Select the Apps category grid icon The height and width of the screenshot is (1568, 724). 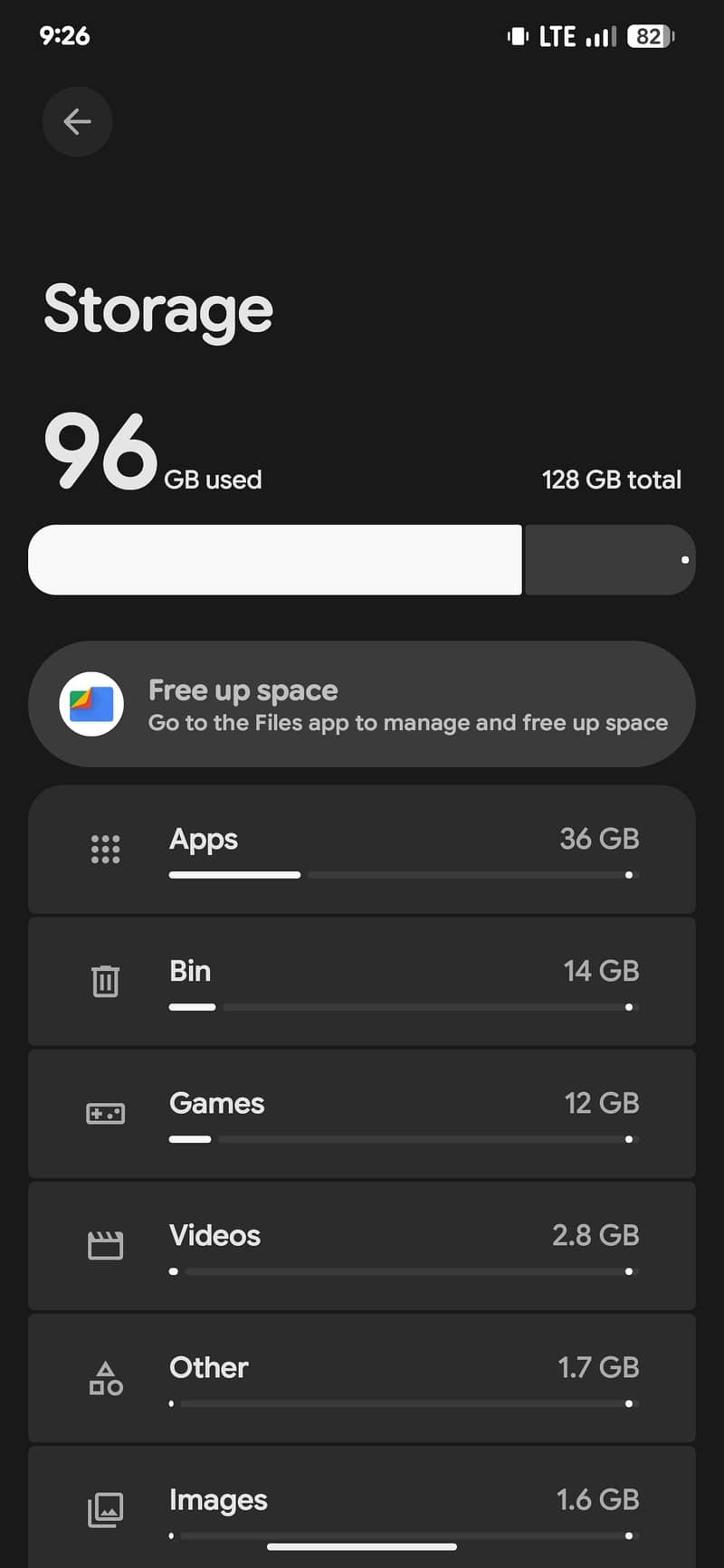[x=106, y=850]
